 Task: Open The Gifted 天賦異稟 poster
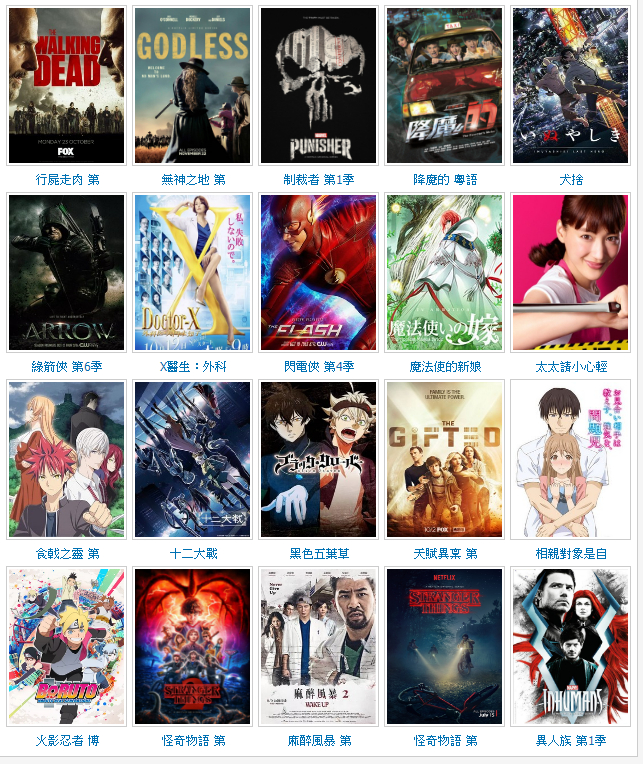pos(444,459)
